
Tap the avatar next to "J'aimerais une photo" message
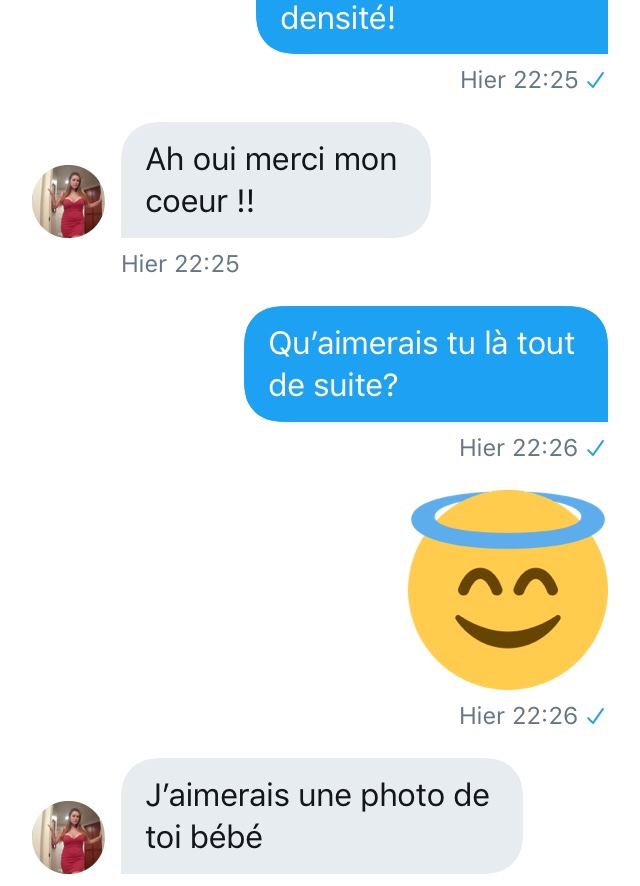[x=68, y=836]
